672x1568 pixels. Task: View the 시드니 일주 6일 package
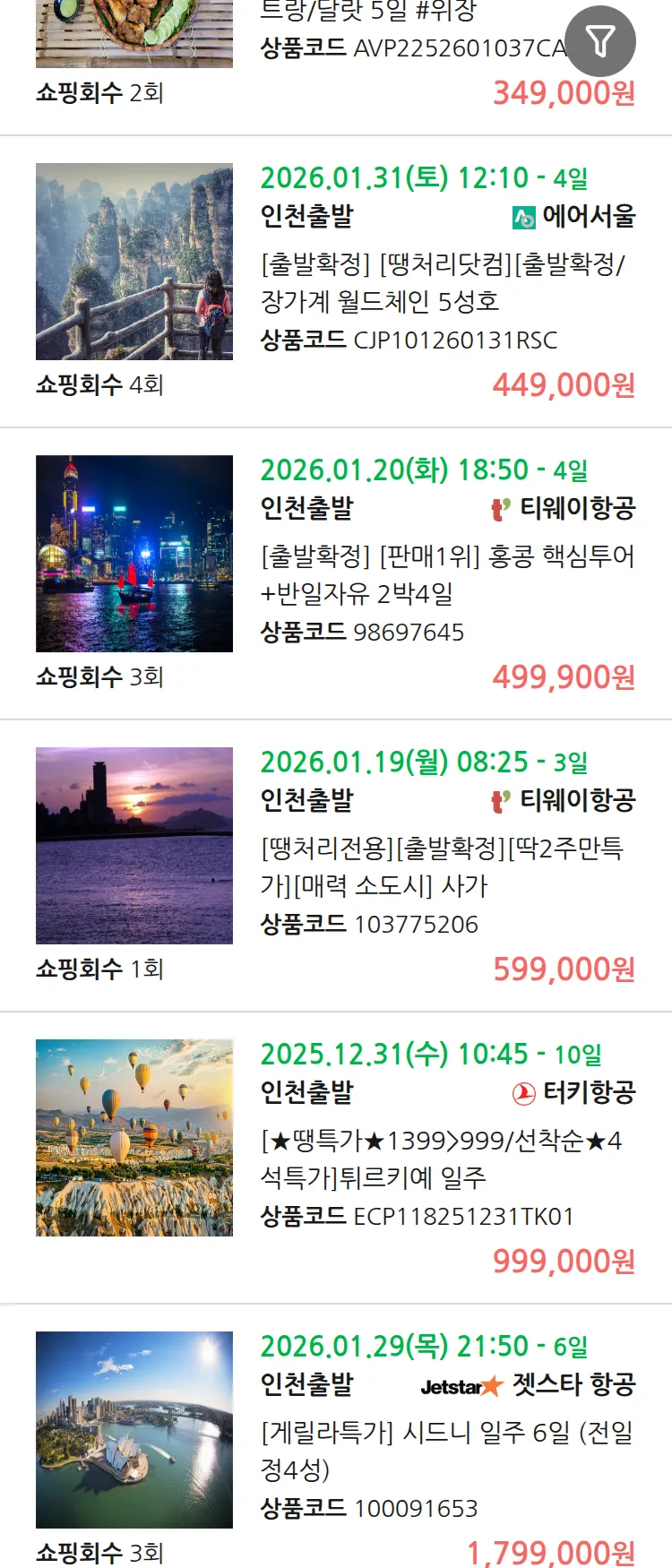pos(446,1451)
